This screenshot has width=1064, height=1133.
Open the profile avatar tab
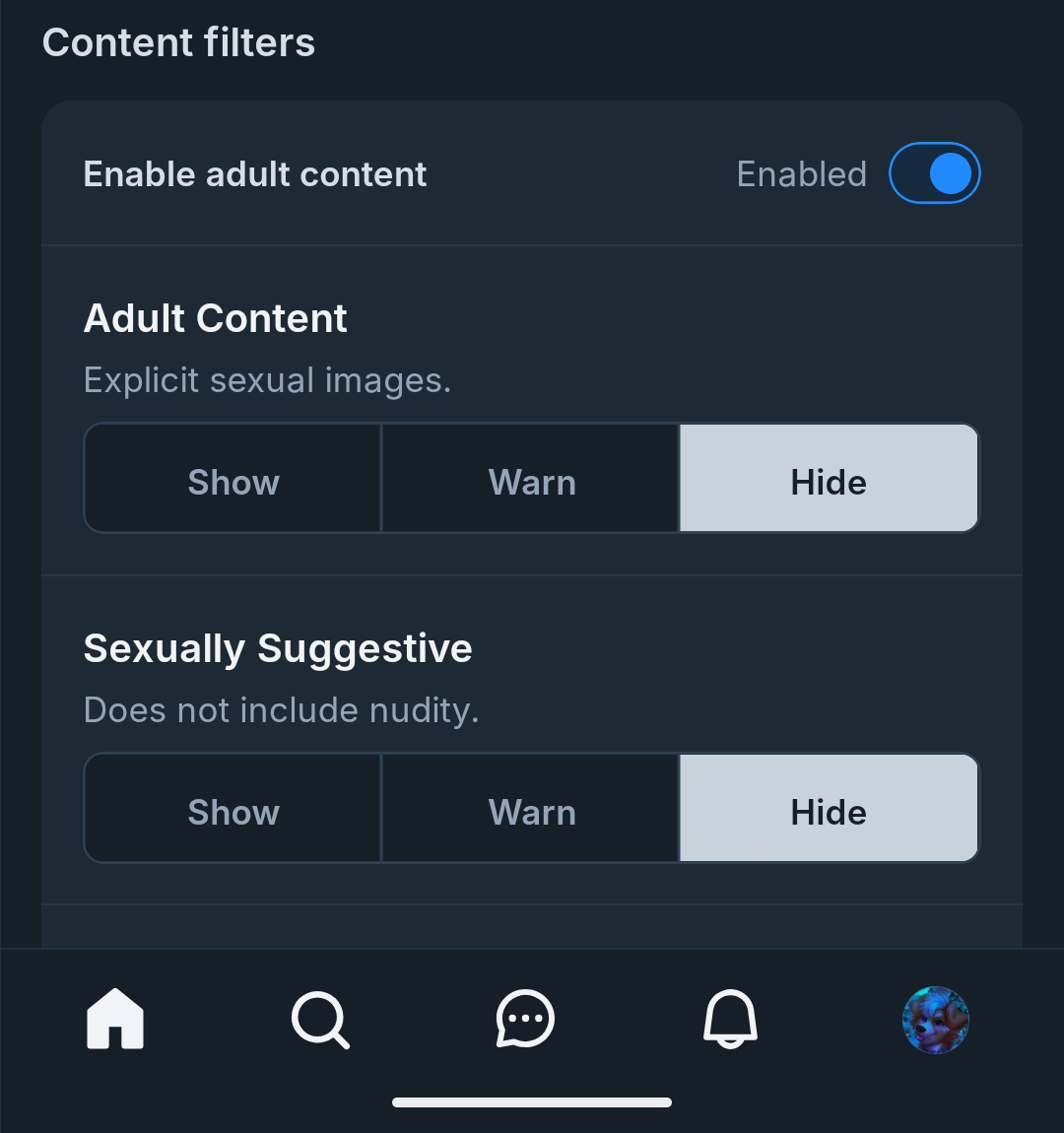935,1020
